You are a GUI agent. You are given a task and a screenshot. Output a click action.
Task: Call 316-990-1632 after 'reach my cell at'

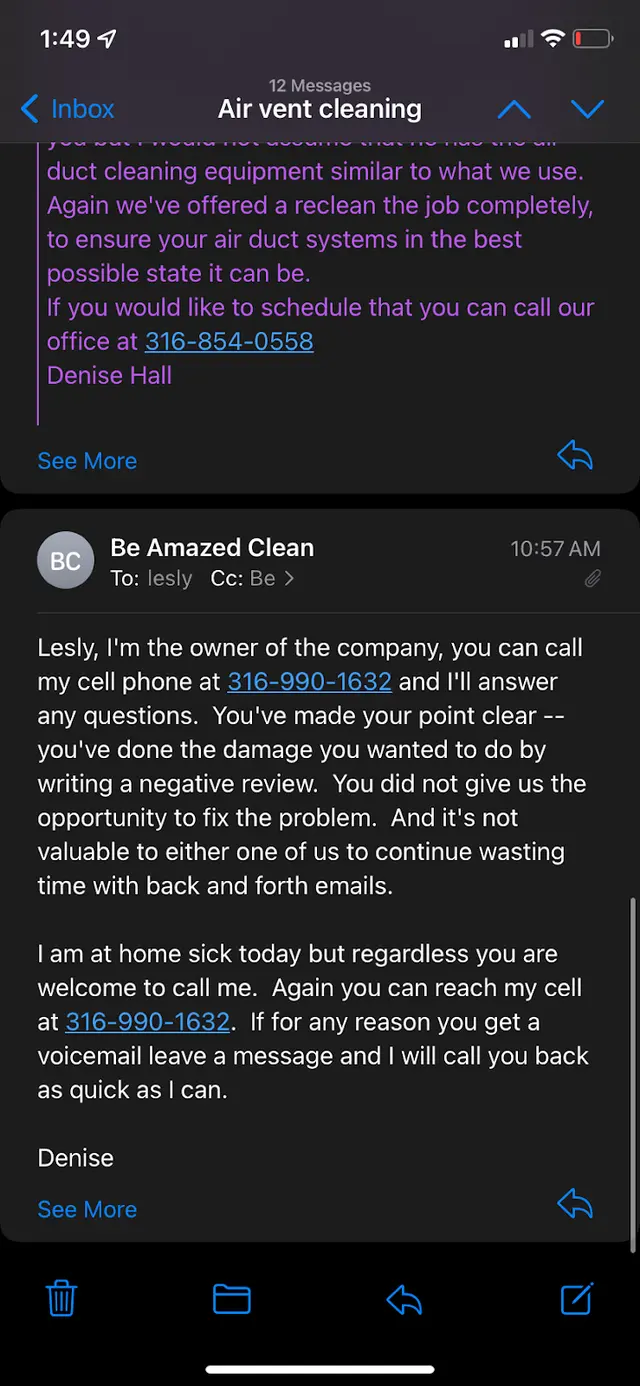[x=148, y=1022]
